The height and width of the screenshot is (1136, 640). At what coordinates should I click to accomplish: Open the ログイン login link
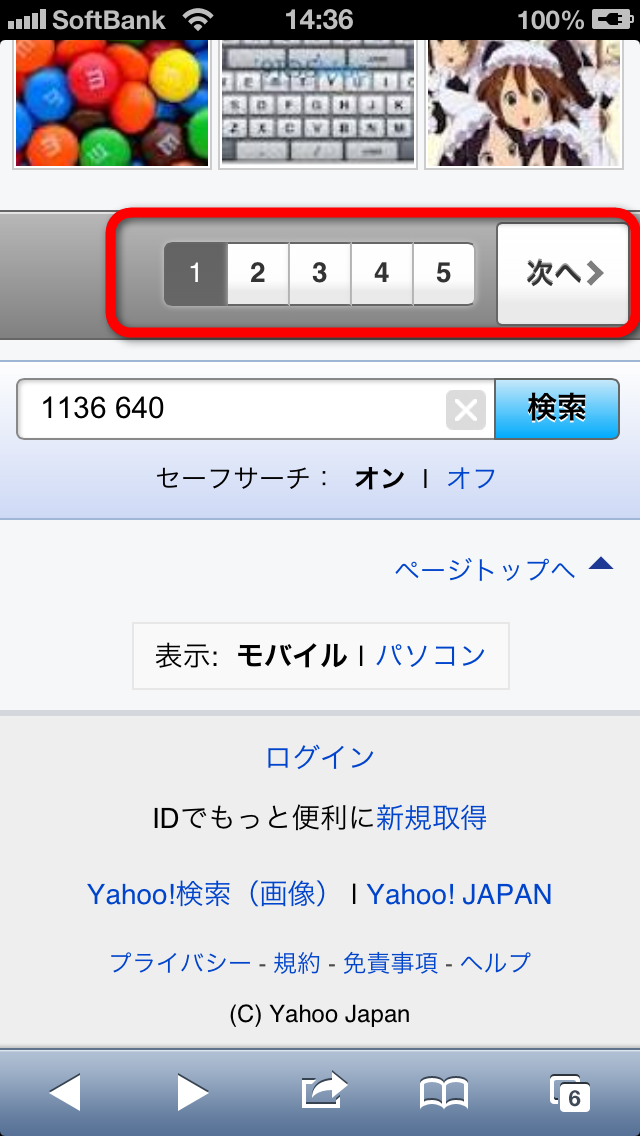coord(320,757)
